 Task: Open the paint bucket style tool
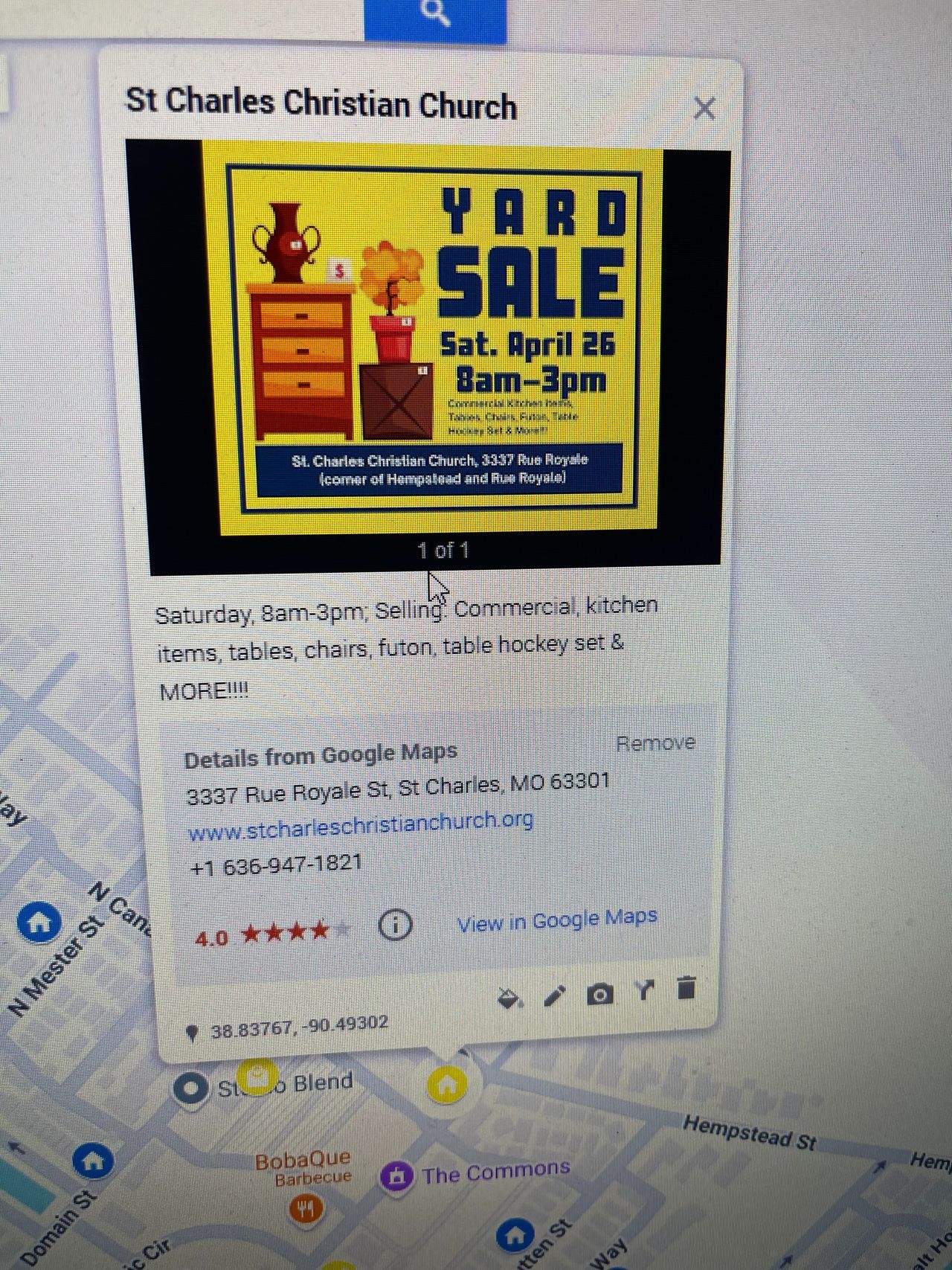point(509,998)
